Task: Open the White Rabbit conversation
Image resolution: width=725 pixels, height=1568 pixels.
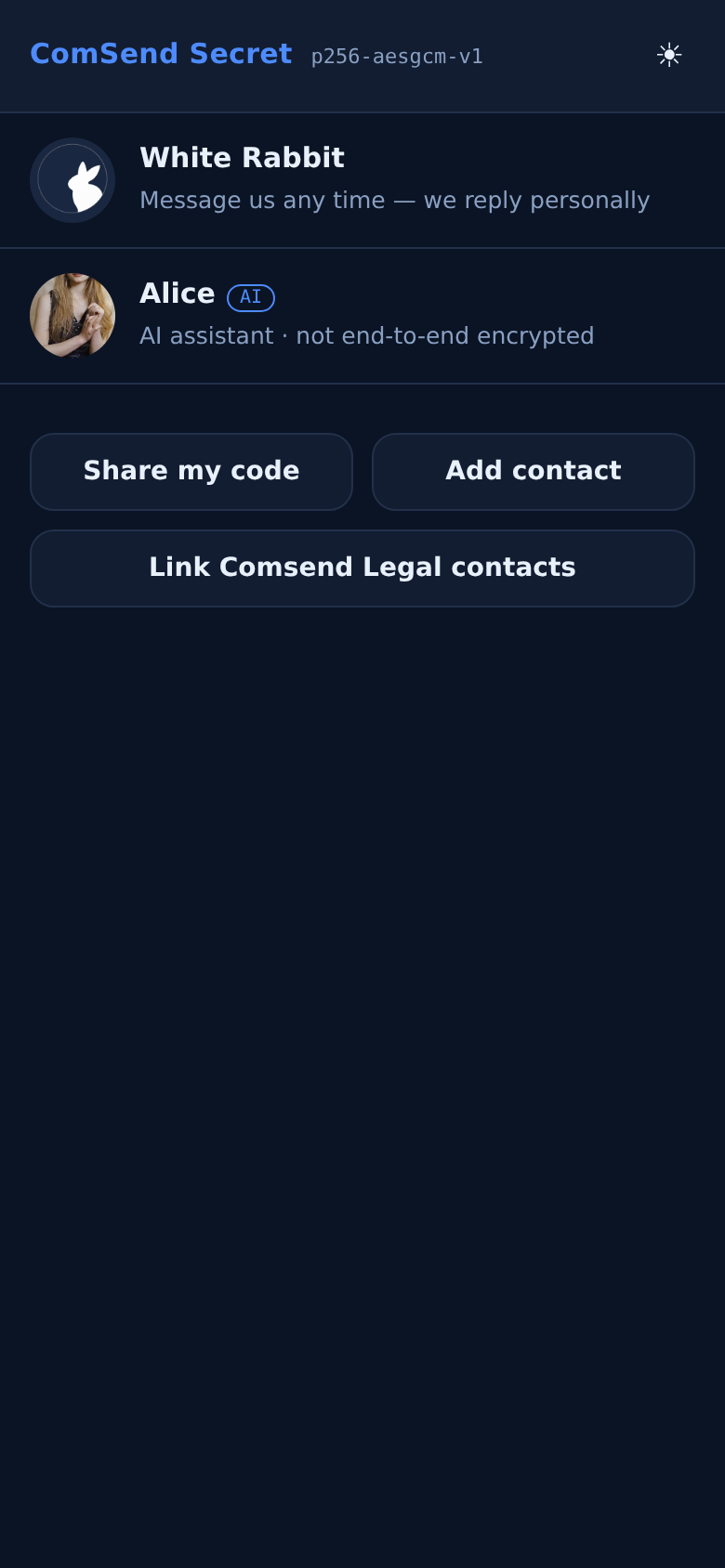Action: point(362,180)
